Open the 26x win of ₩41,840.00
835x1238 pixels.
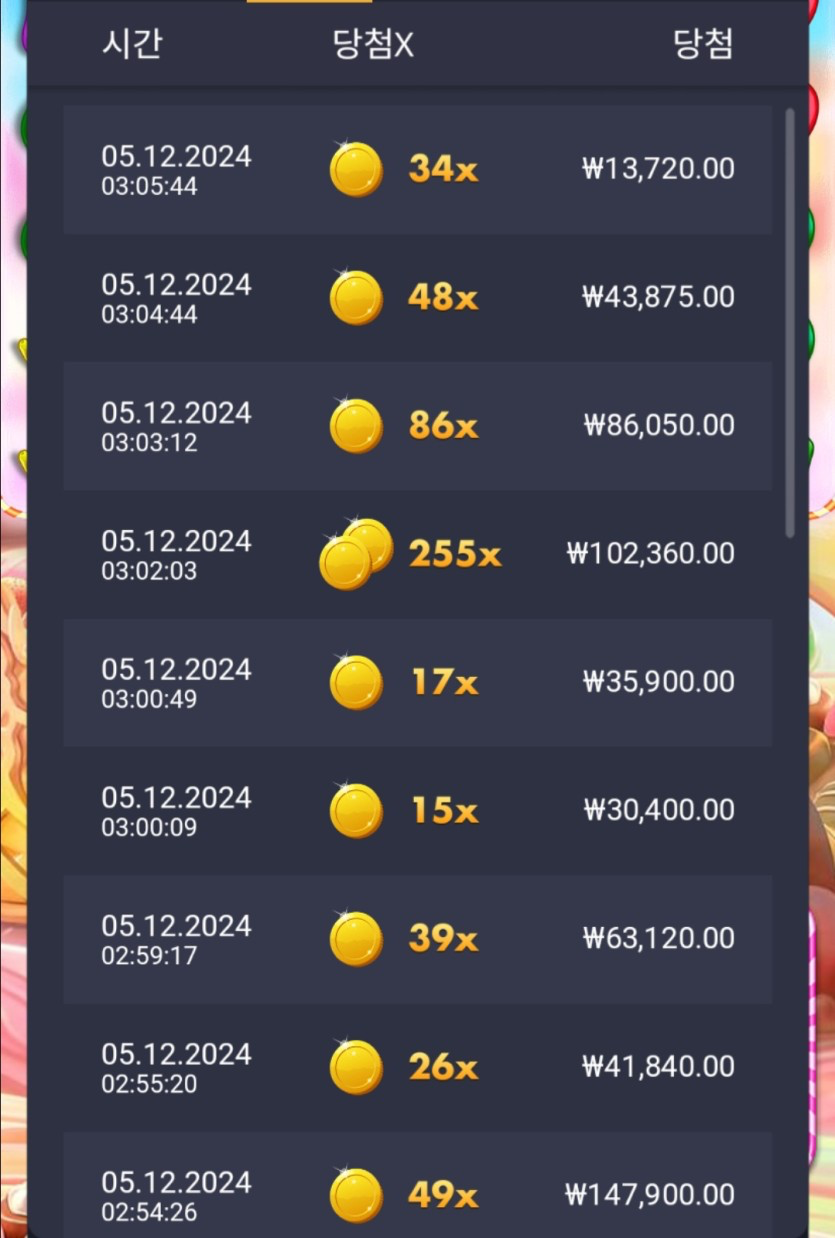[417, 1066]
